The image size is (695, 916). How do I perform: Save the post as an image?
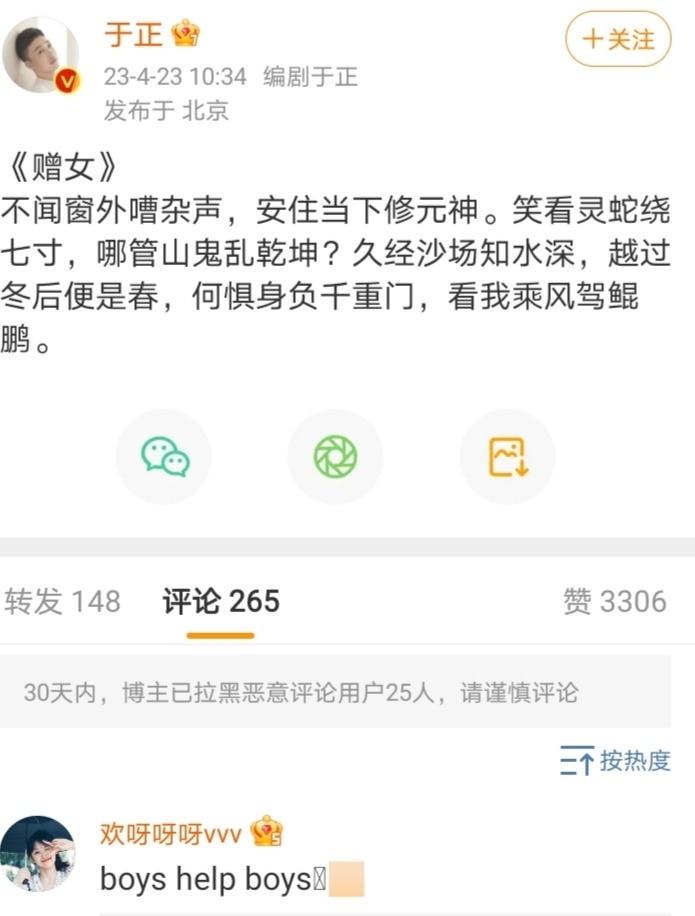[507, 457]
